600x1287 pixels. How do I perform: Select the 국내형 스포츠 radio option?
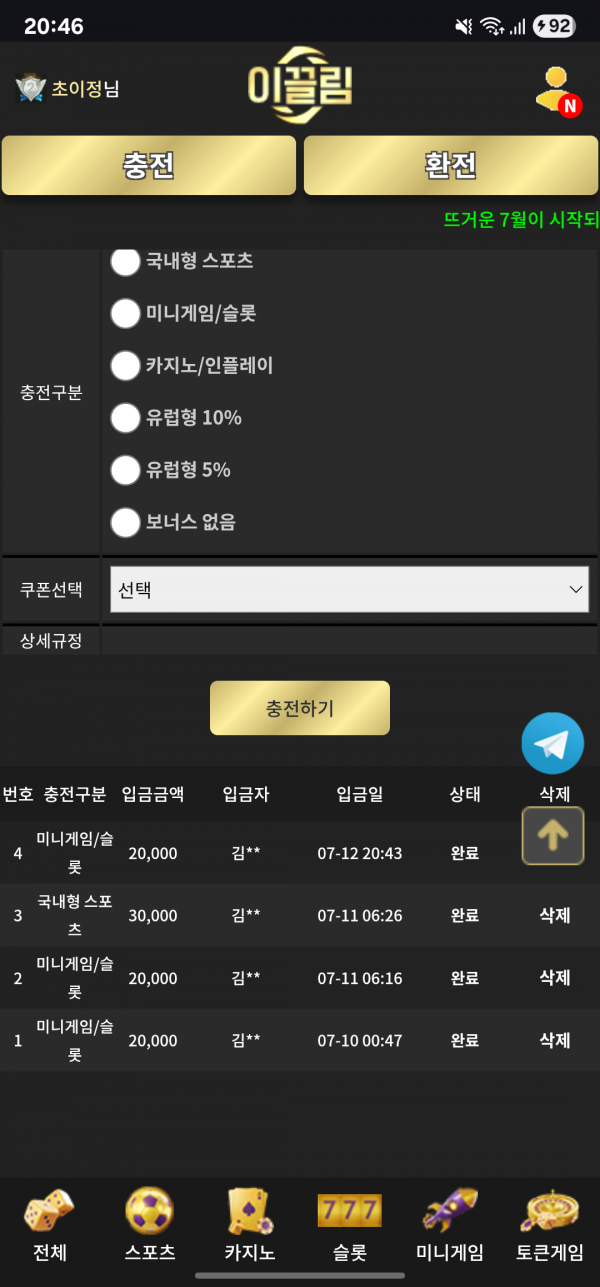pos(125,261)
